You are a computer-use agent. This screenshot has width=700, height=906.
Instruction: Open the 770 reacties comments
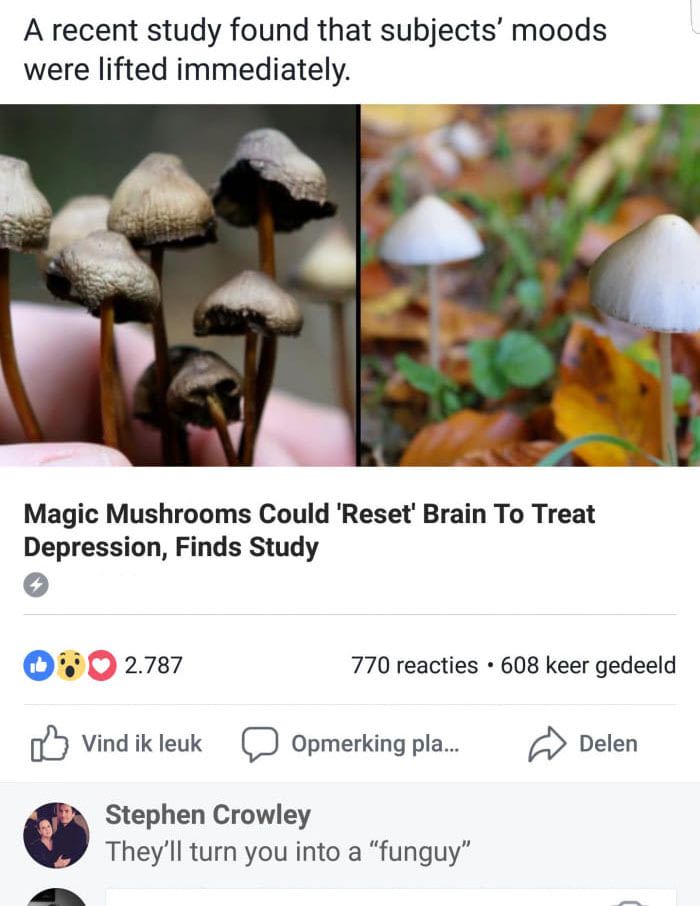414,665
